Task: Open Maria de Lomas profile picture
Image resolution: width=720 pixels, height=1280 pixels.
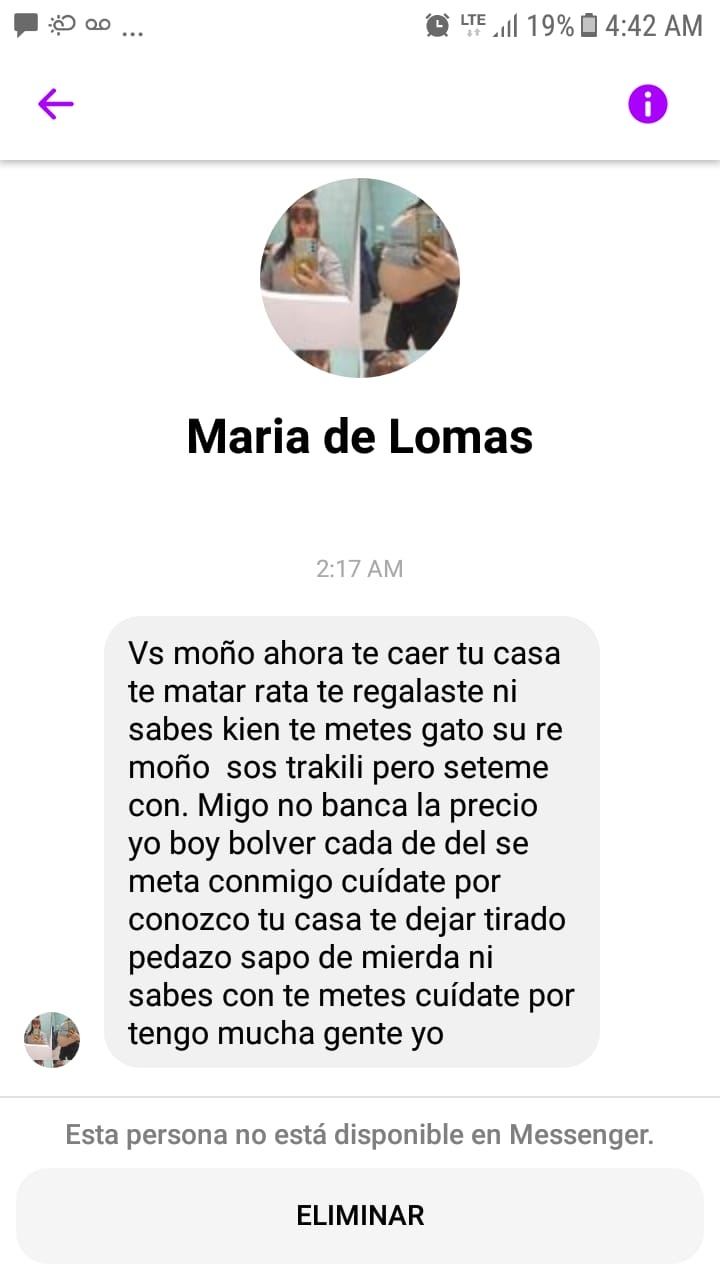Action: click(360, 278)
